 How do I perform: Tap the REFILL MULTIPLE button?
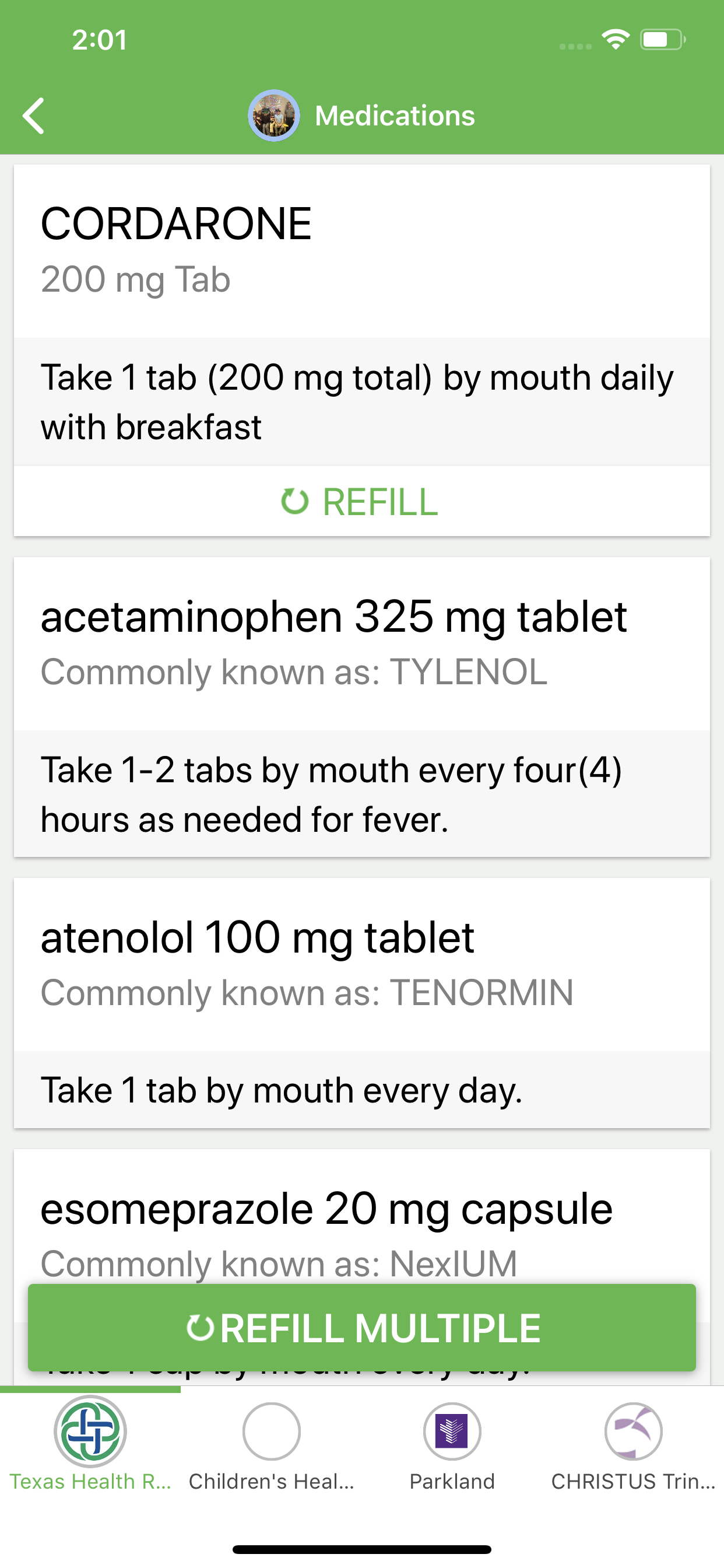[361, 1328]
